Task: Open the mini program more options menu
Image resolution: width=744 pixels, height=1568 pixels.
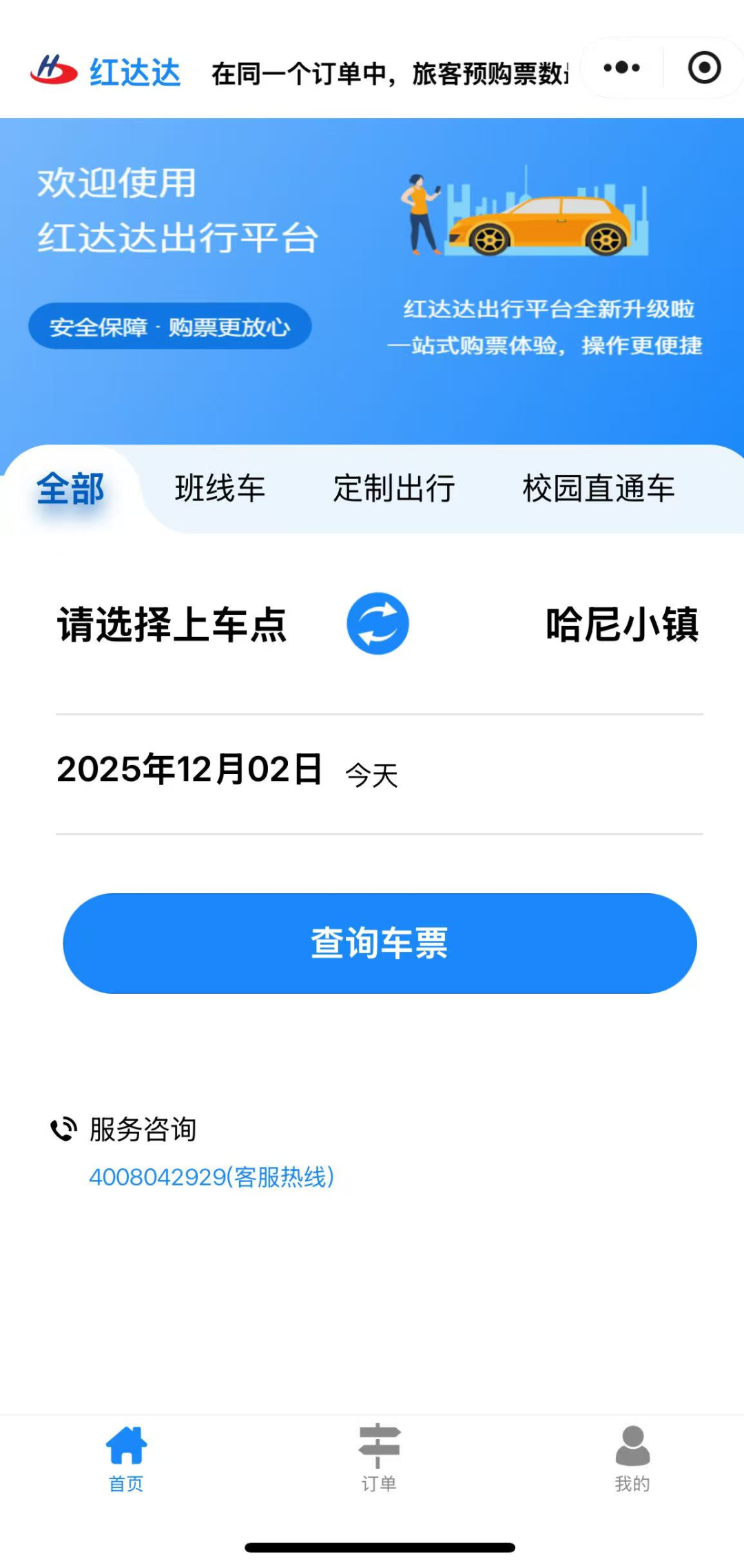Action: pyautogui.click(x=621, y=68)
